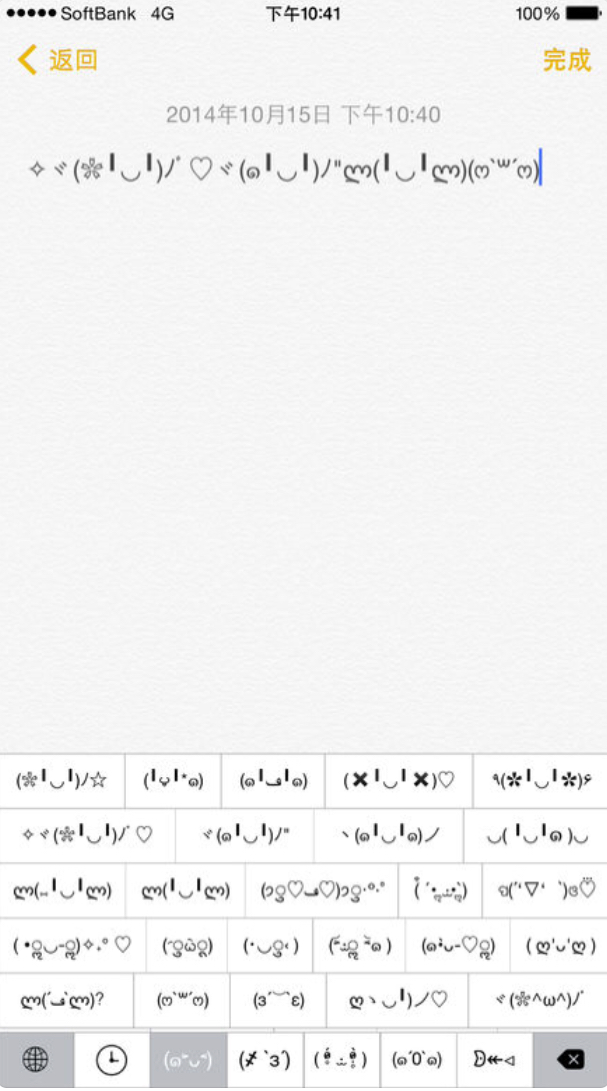The image size is (607, 1091).
Task: Switch keyboards with the globe key
Action: tap(36, 1060)
